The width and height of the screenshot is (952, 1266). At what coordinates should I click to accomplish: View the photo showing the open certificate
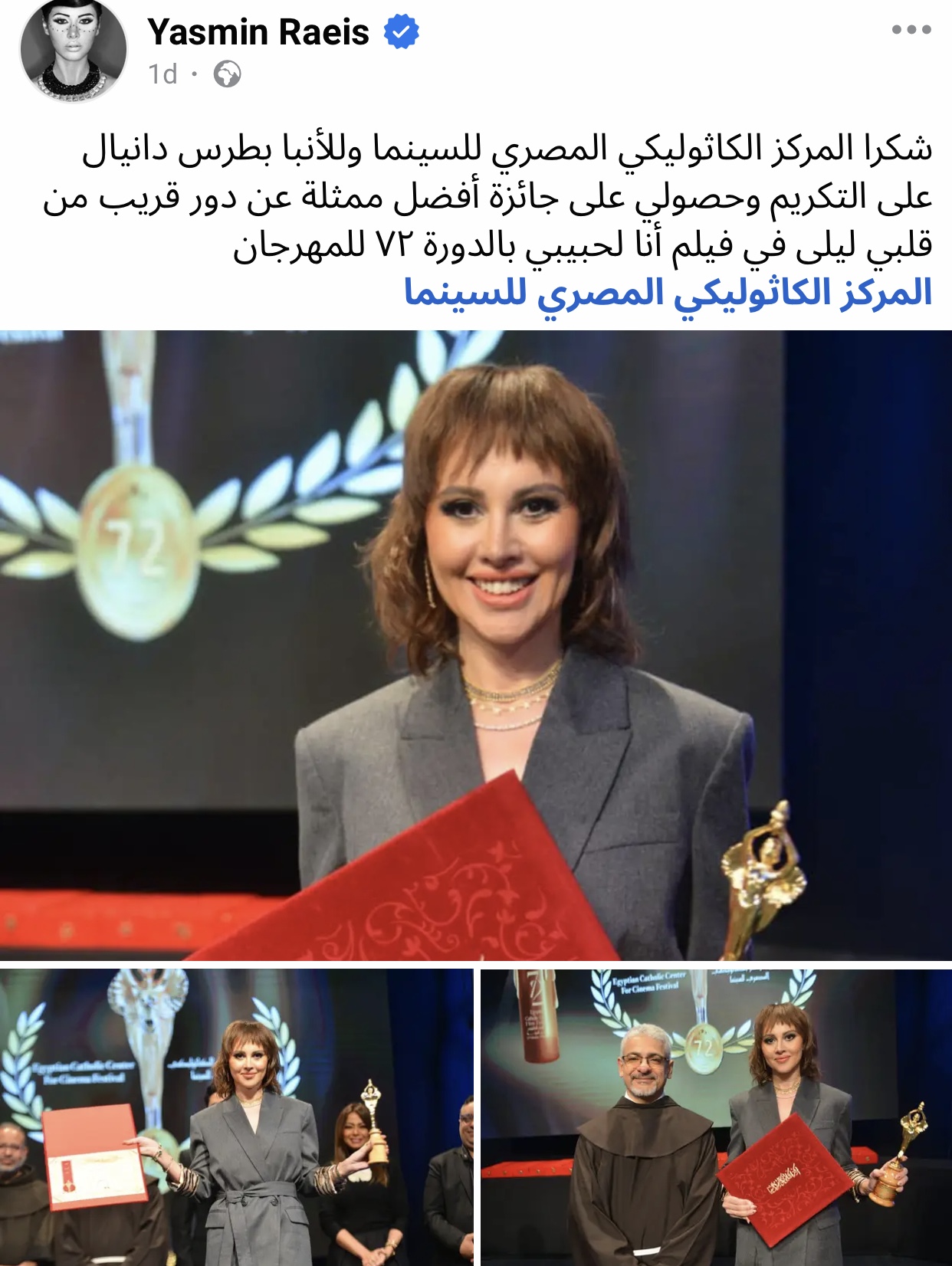click(236, 1117)
